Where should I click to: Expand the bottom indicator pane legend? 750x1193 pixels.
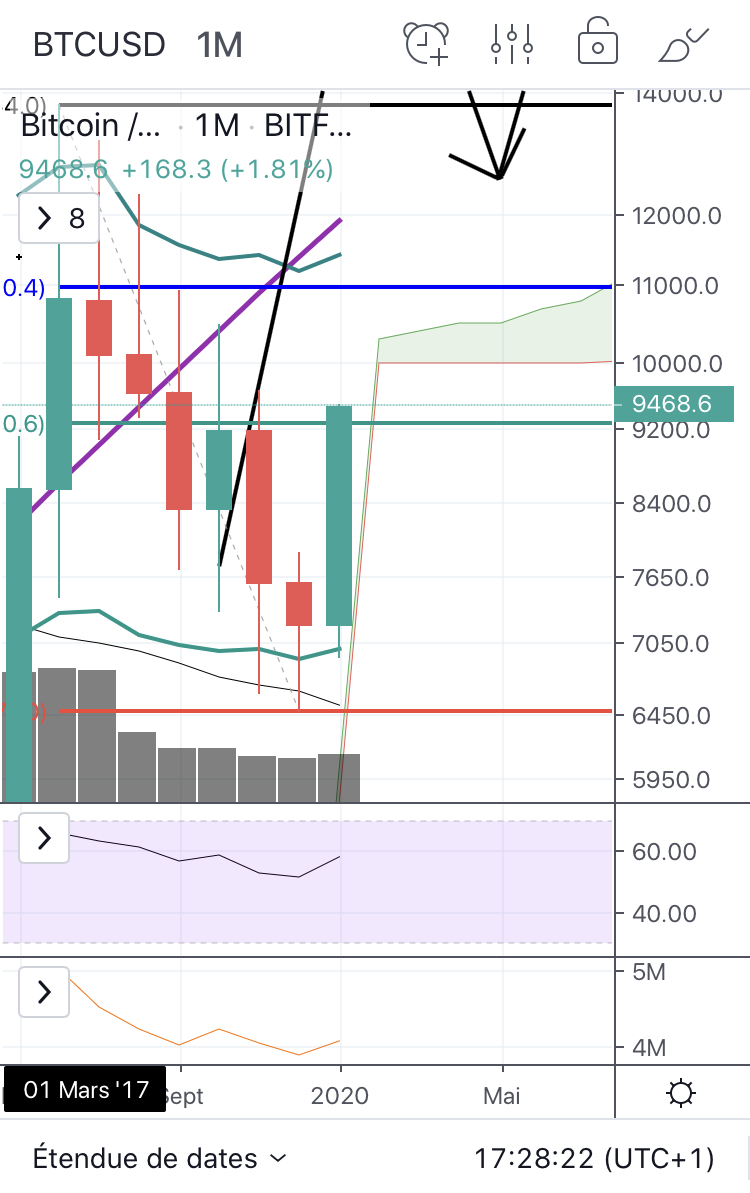point(44,992)
